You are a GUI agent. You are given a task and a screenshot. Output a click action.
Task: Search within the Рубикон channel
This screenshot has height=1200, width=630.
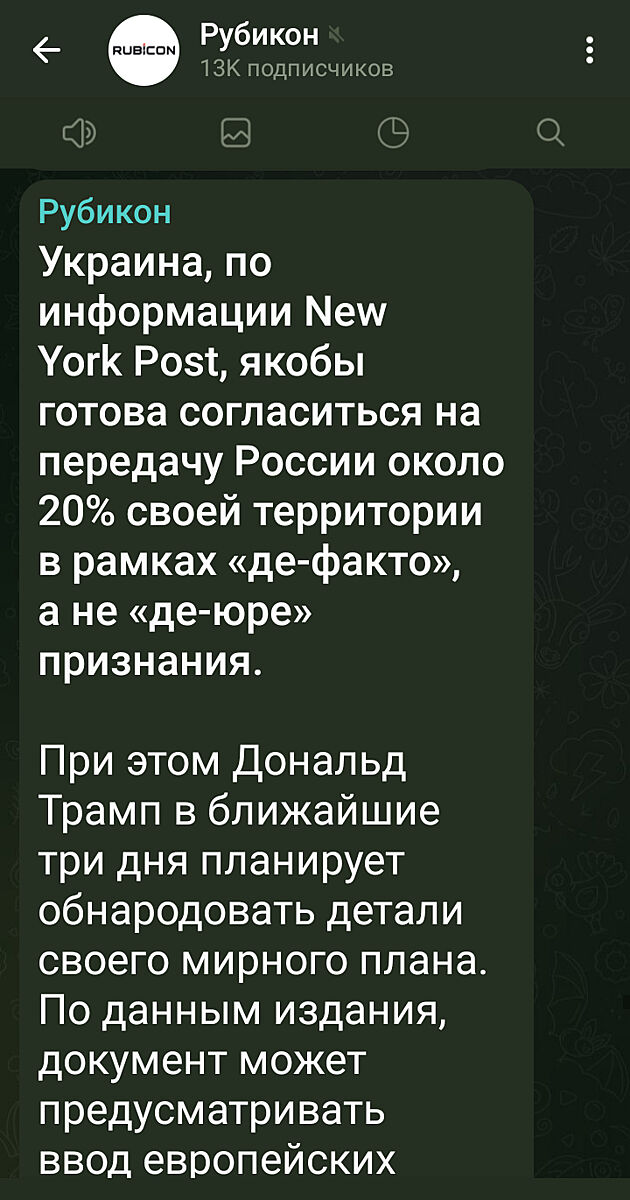550,132
